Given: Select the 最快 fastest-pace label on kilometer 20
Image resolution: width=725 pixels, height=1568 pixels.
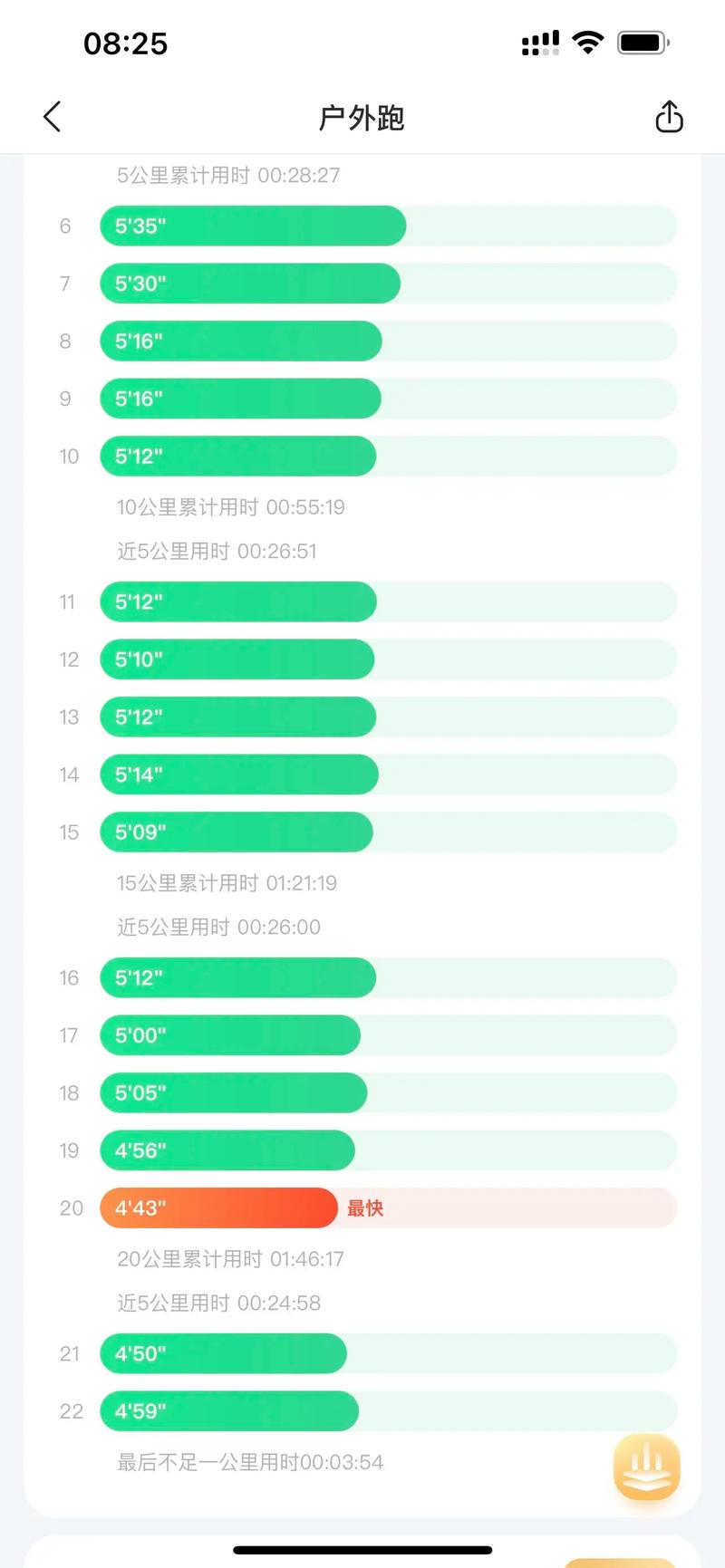Looking at the screenshot, I should tap(363, 1207).
